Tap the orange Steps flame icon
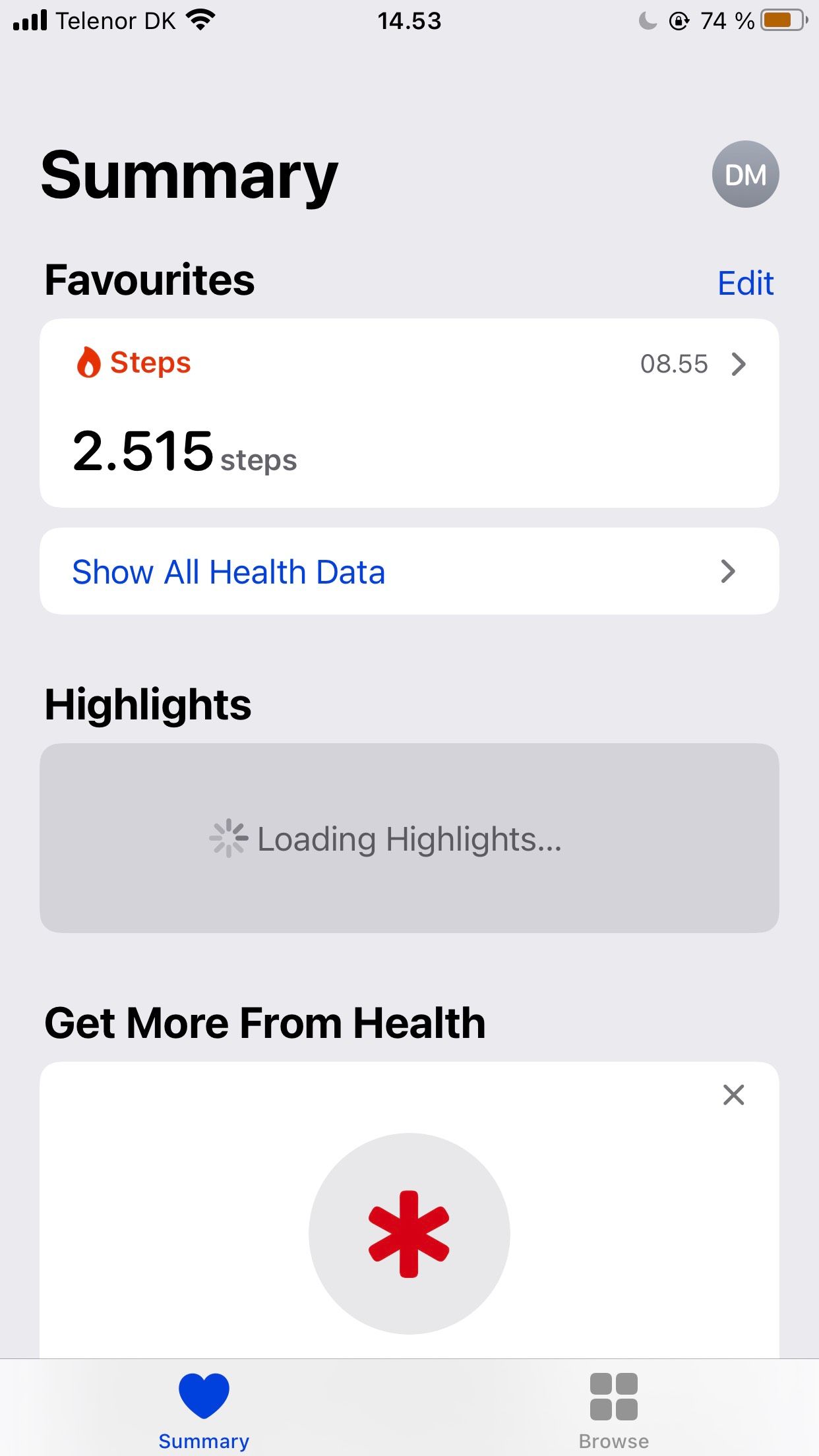The height and width of the screenshot is (1456, 819). coord(89,363)
